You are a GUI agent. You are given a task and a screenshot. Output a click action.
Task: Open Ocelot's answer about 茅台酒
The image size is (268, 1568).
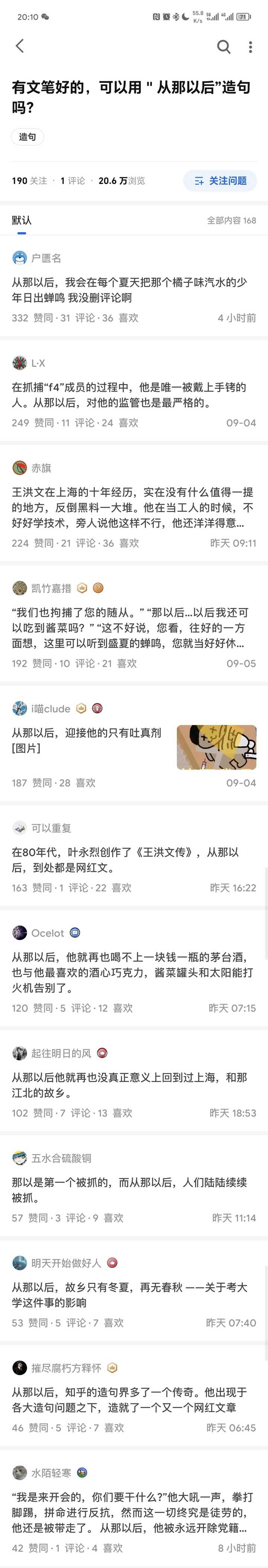[129, 972]
